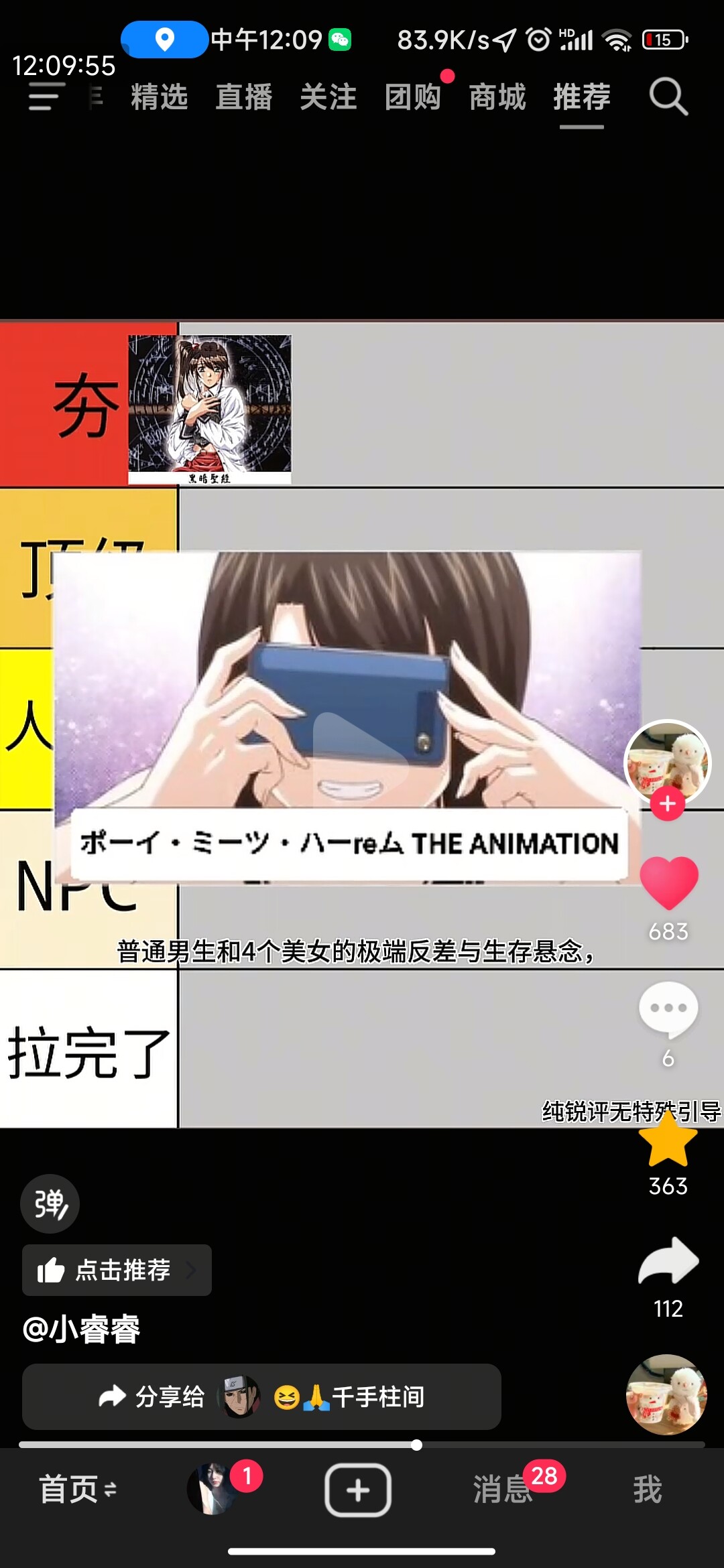Tap the 点击推荐 button
The image size is (724, 1568).
coord(117,1270)
